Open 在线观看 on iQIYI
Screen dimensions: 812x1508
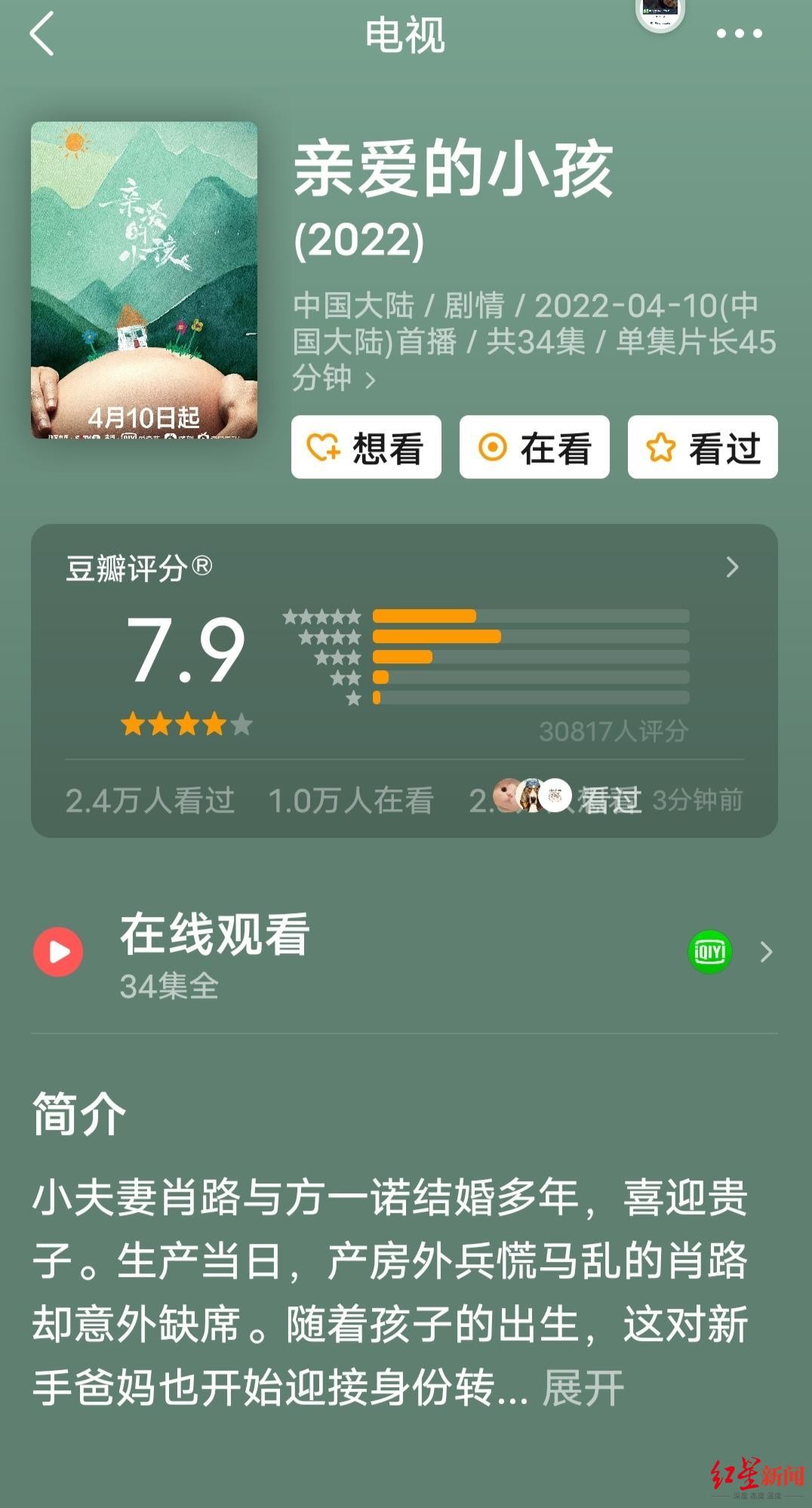coord(709,952)
